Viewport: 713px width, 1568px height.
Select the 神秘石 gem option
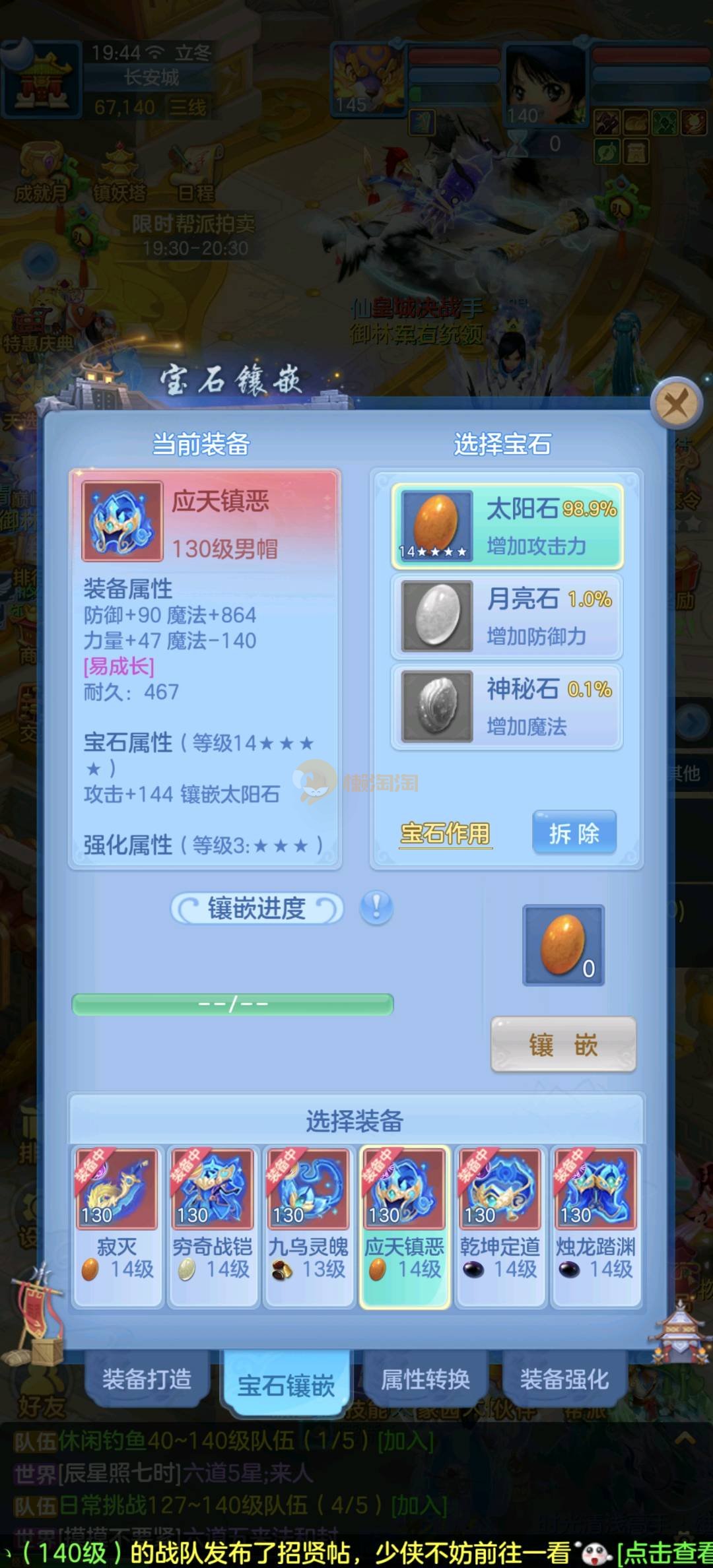tap(507, 707)
